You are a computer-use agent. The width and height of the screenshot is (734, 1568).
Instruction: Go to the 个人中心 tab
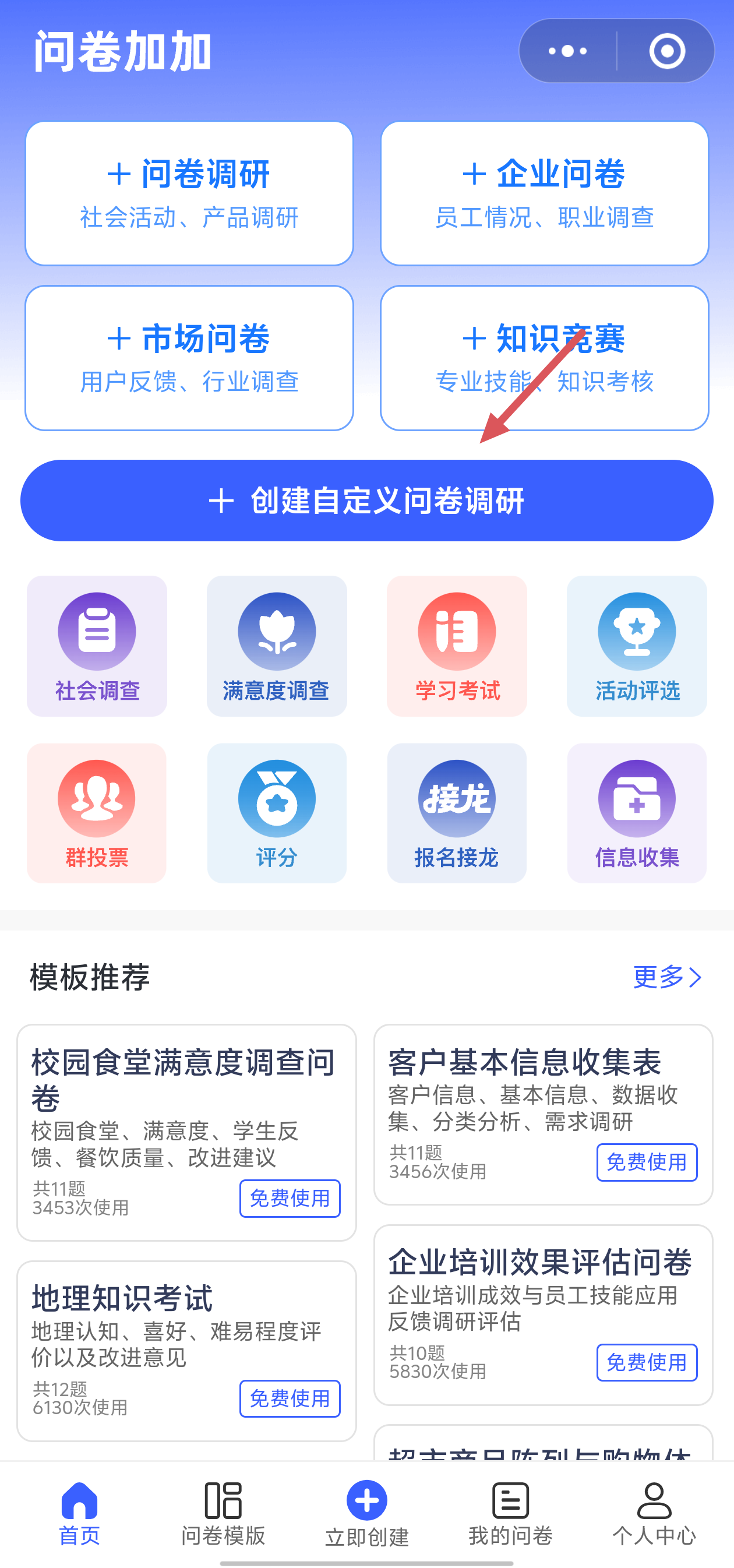(654, 1514)
